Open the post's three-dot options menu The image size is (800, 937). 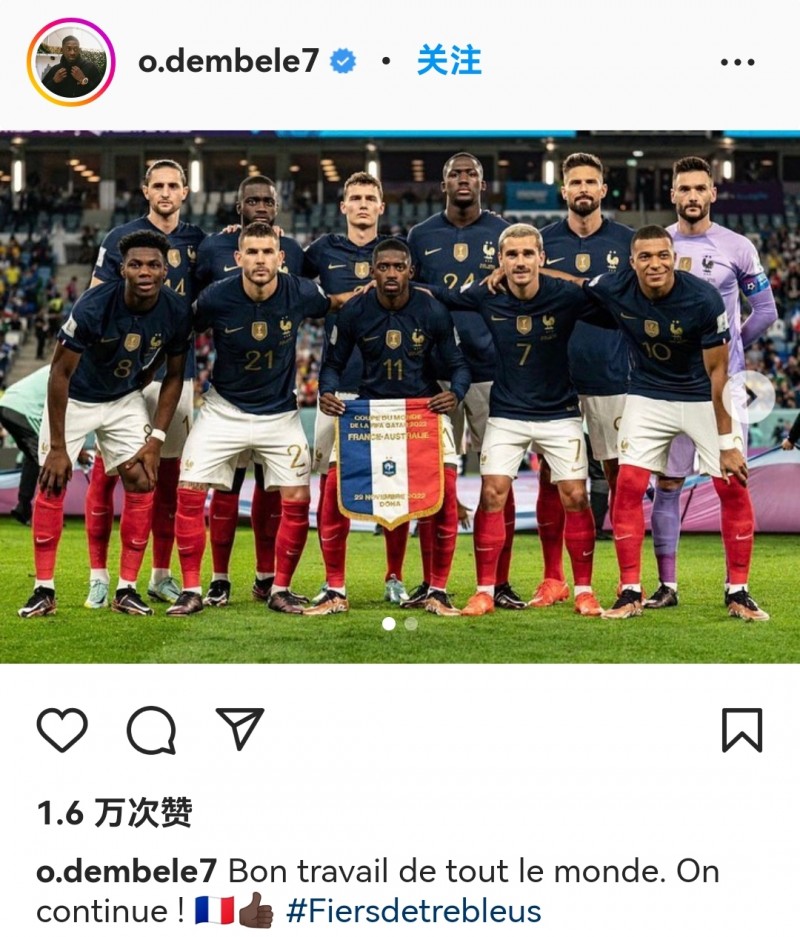[x=737, y=63]
